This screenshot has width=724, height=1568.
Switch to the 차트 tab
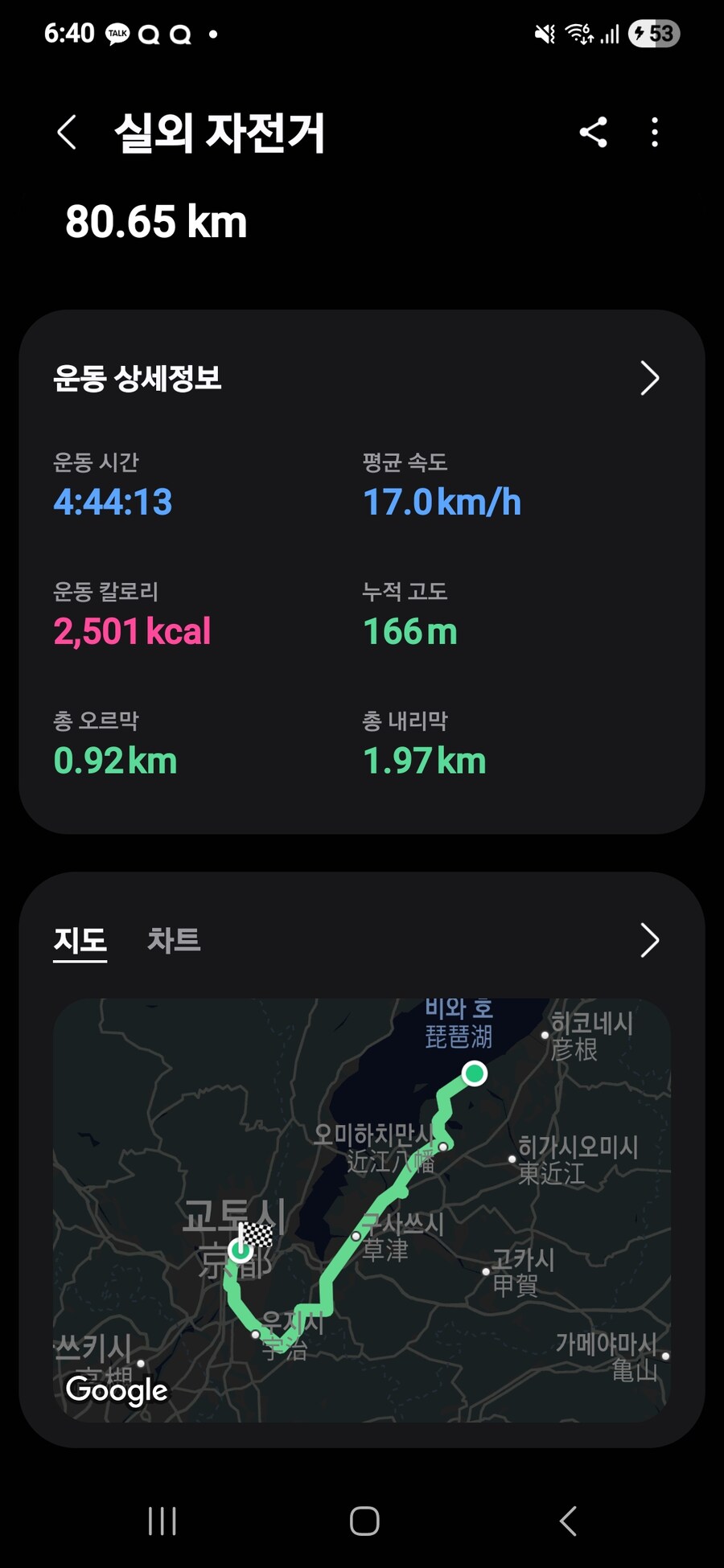click(174, 940)
